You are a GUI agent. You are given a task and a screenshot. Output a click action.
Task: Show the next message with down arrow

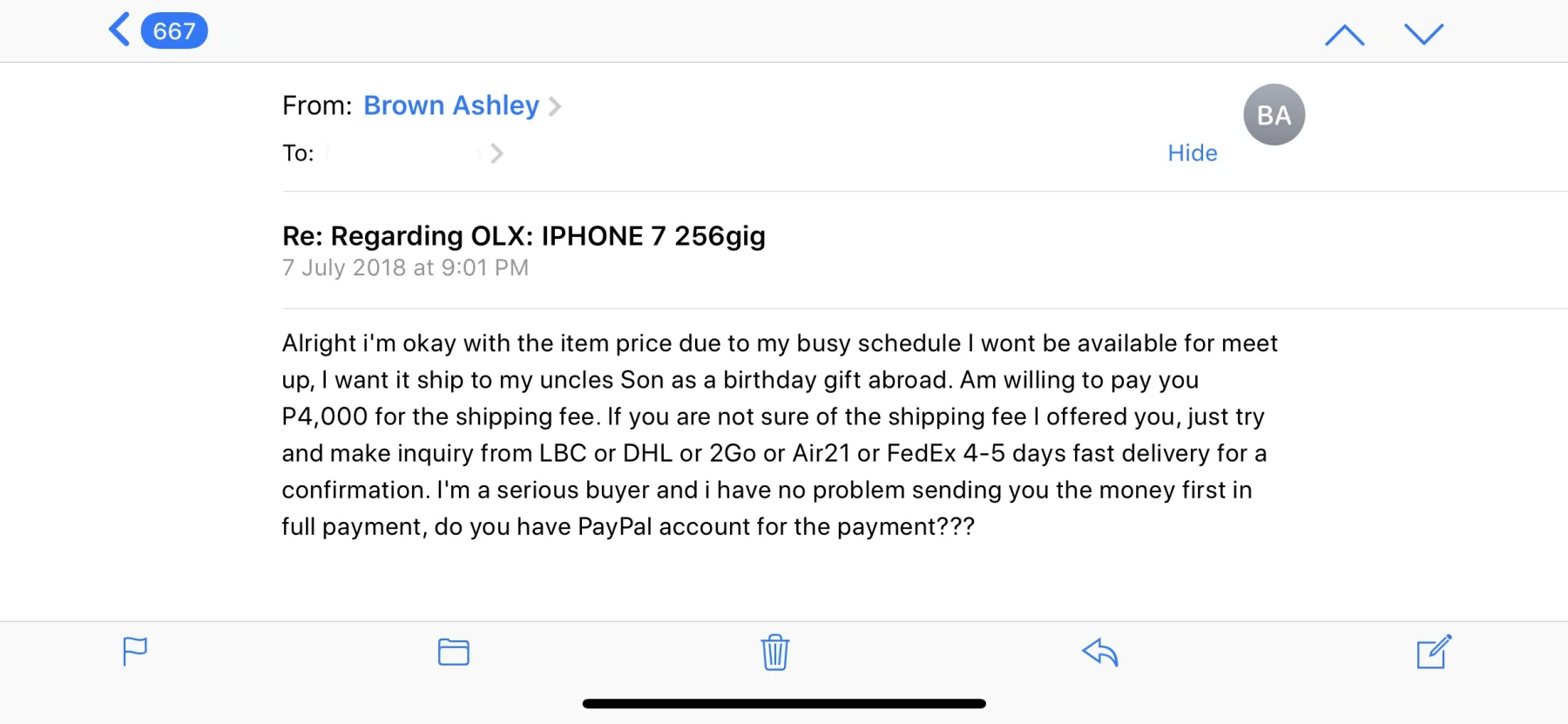tap(1423, 35)
